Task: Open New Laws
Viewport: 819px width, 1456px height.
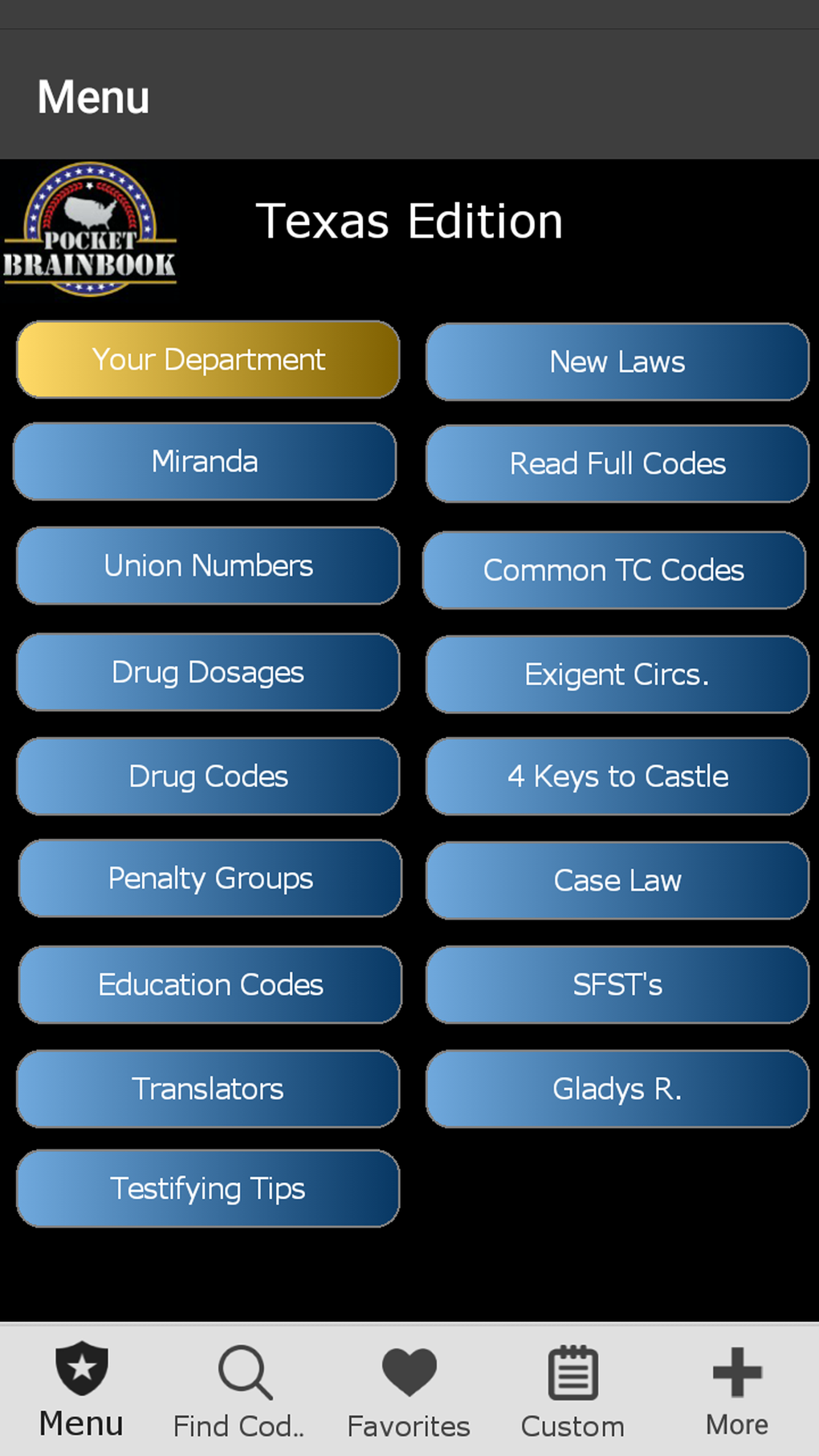Action: point(617,362)
